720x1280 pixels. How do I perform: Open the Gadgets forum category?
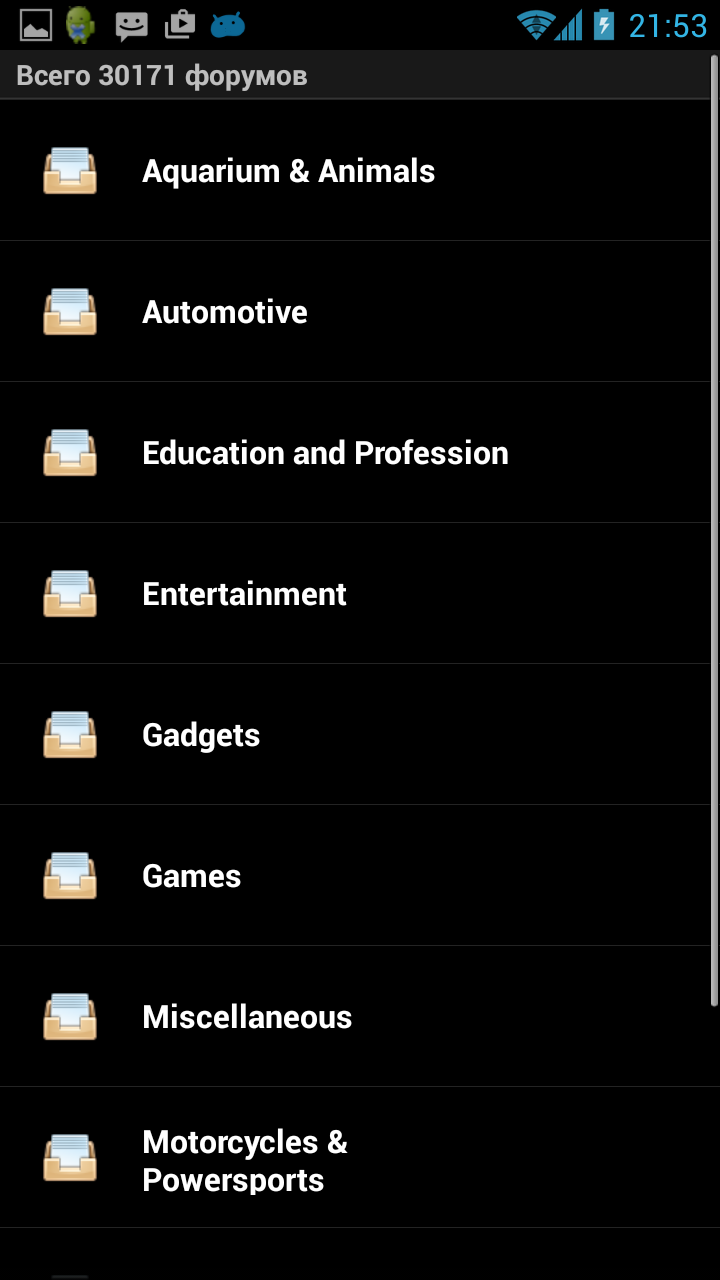click(x=201, y=735)
